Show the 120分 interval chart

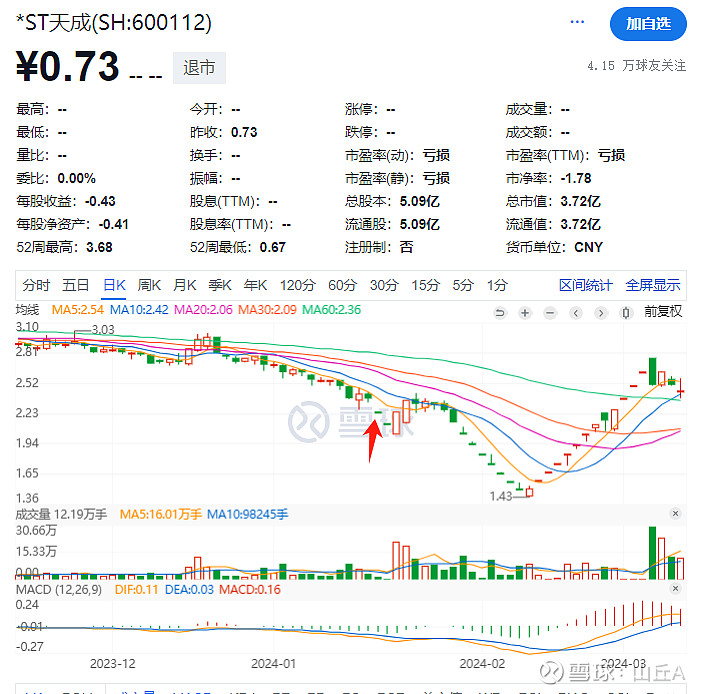coord(296,285)
